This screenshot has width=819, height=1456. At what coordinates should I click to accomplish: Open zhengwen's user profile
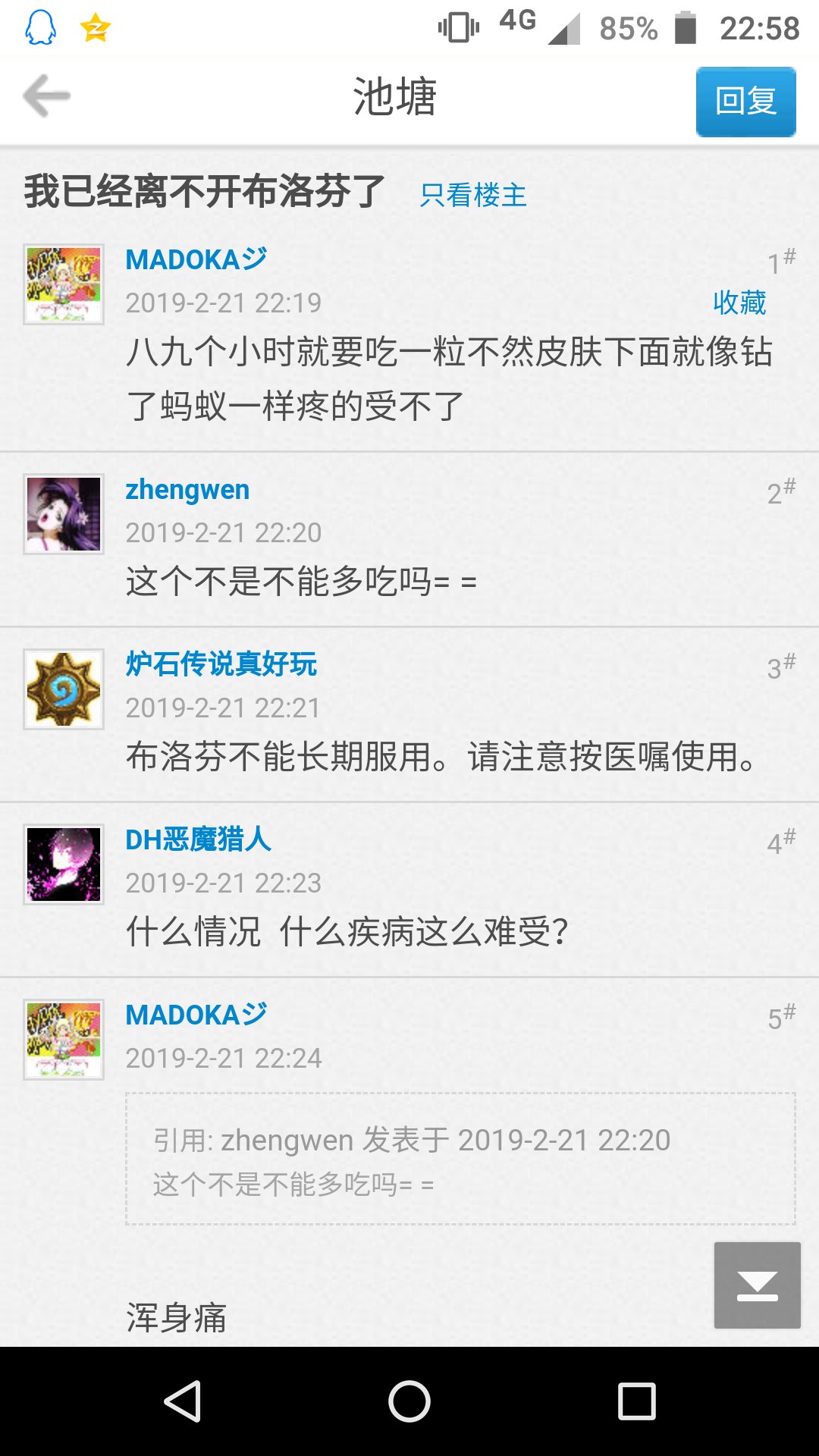[187, 490]
